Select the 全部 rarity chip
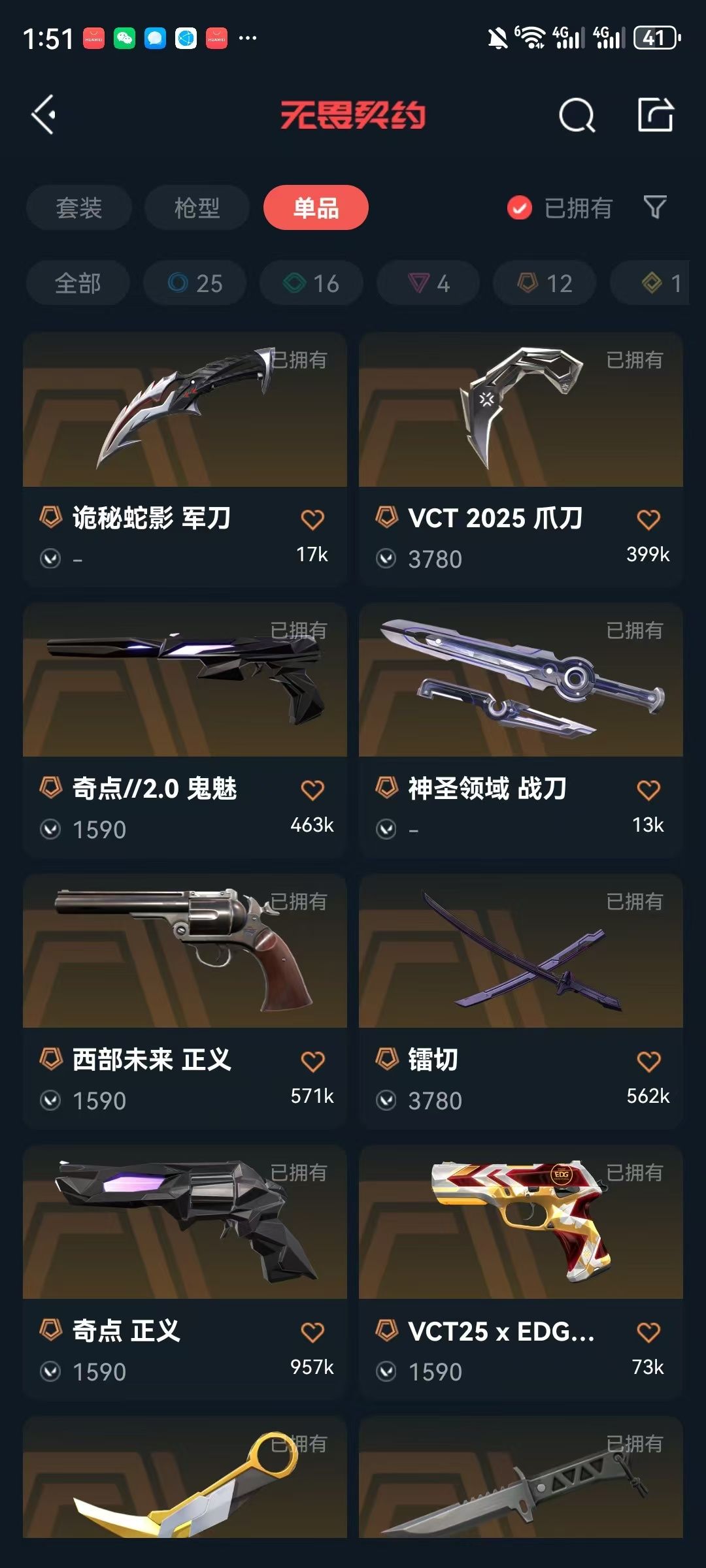 (x=78, y=283)
